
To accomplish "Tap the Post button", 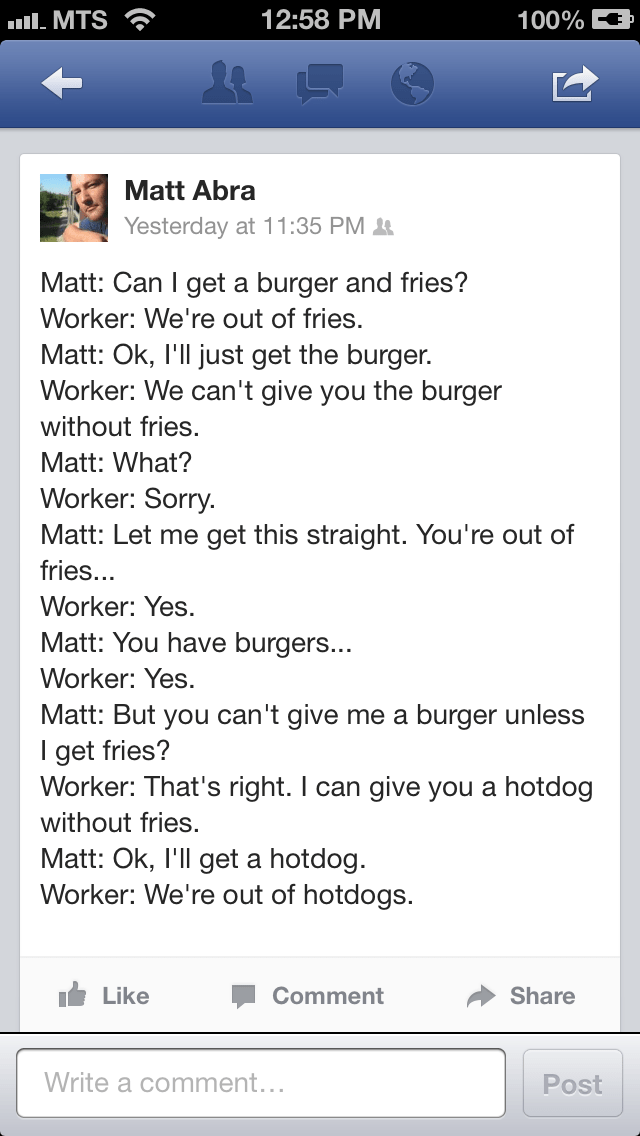I will point(572,1083).
